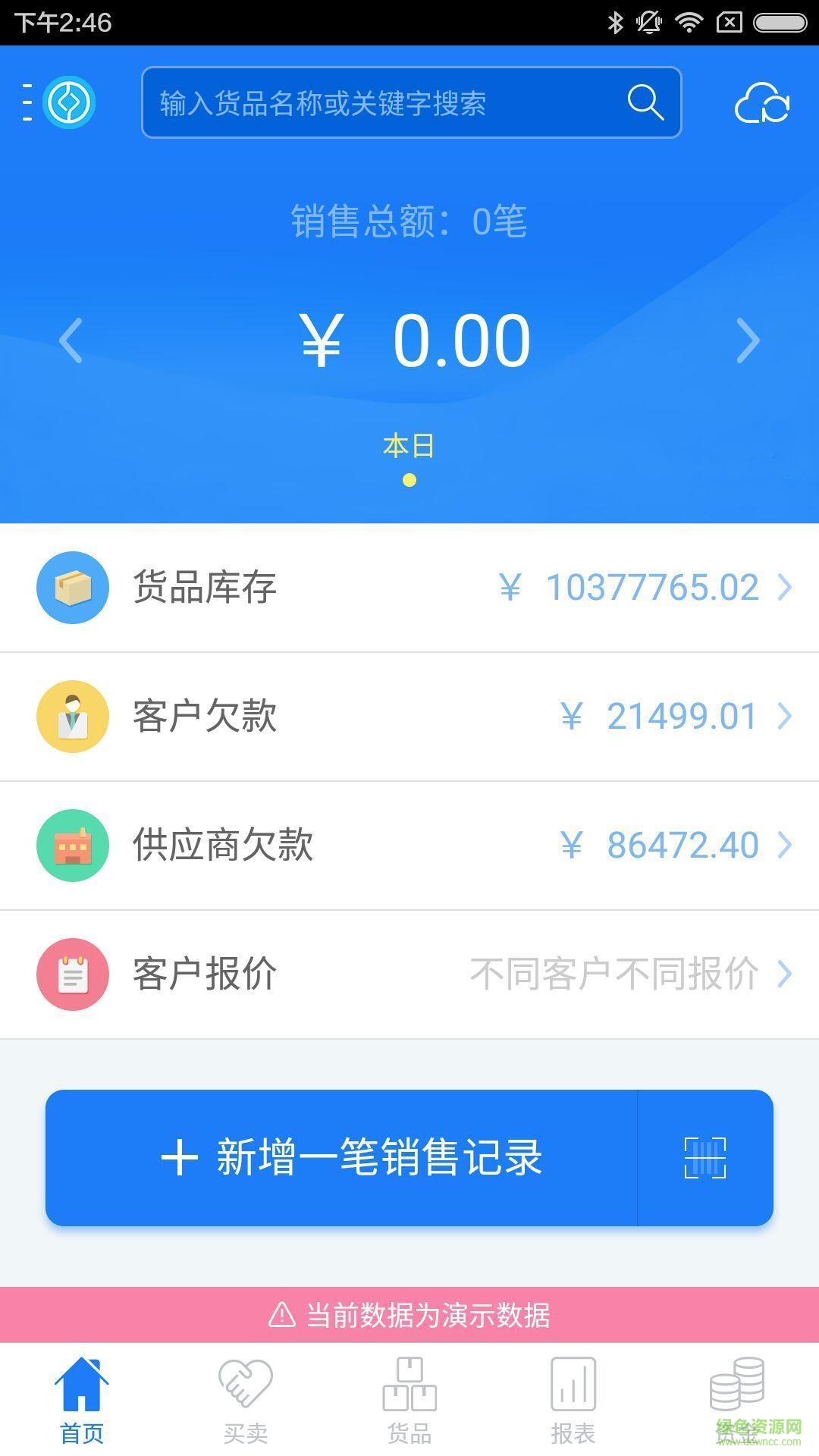Tap the 货品库存 box icon
The image size is (819, 1456).
[72, 588]
